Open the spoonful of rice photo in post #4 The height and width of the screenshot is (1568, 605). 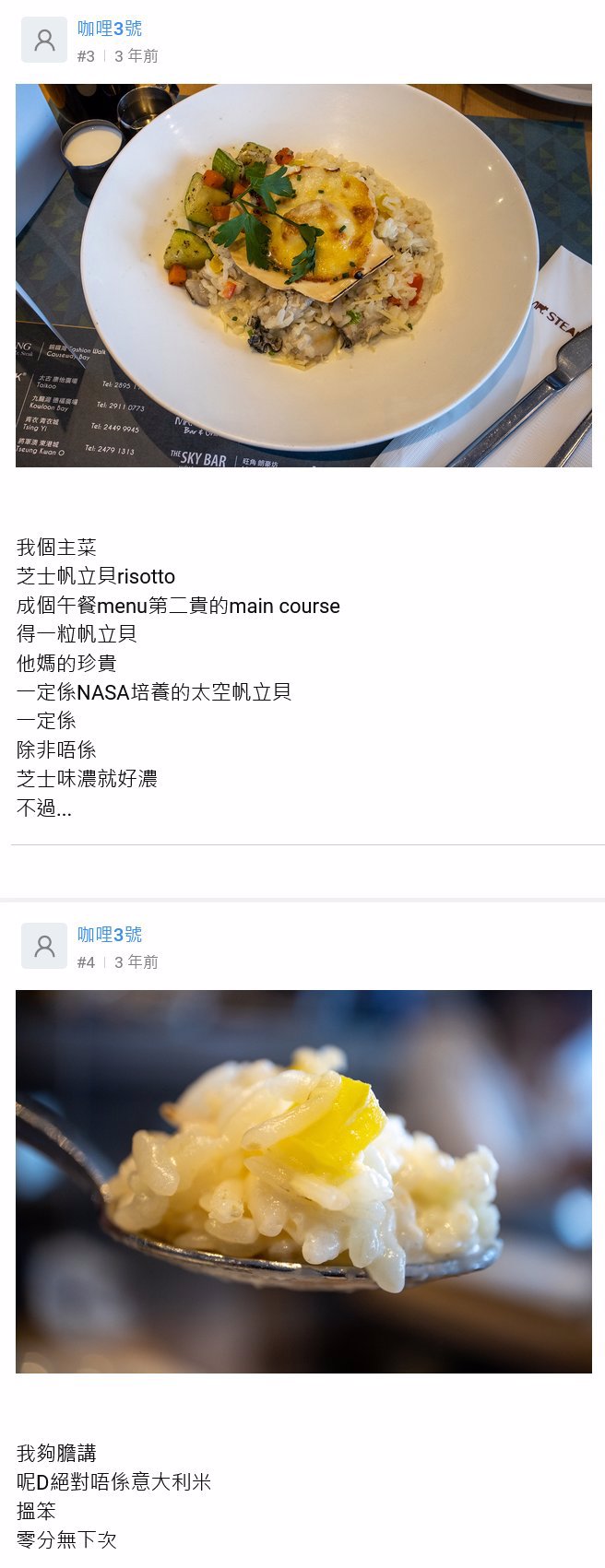point(303,1182)
